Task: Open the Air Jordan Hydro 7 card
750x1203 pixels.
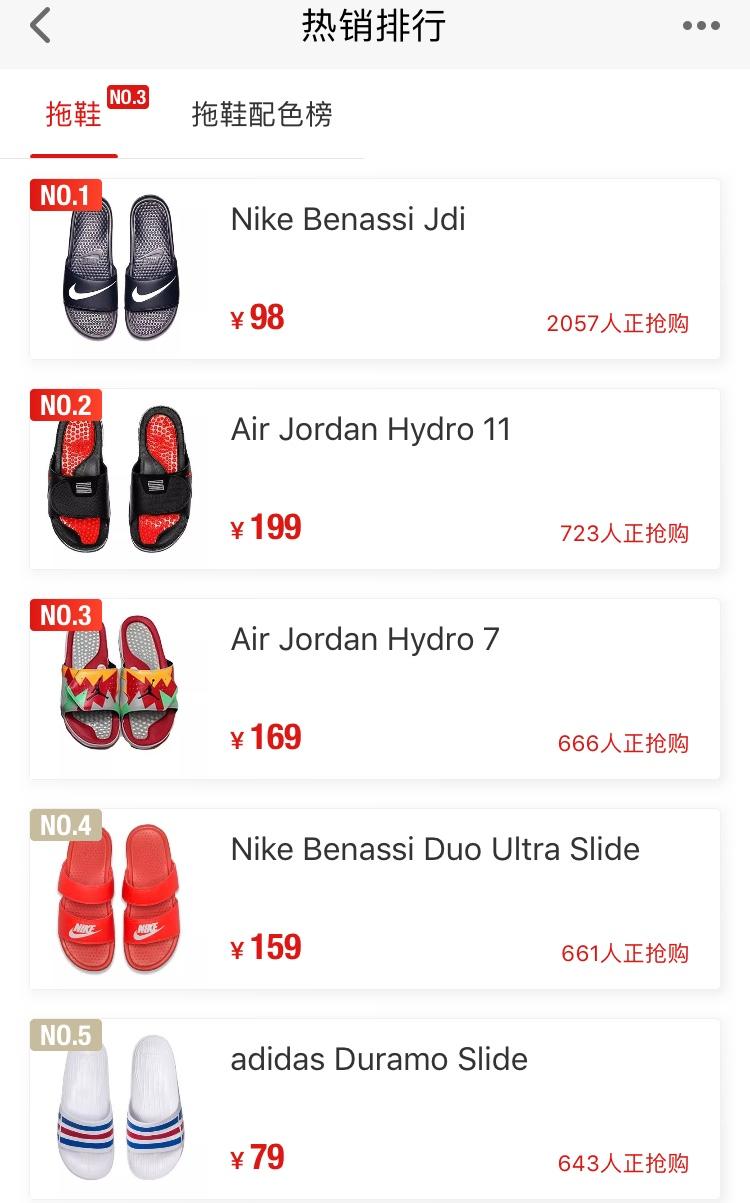Action: coord(375,689)
